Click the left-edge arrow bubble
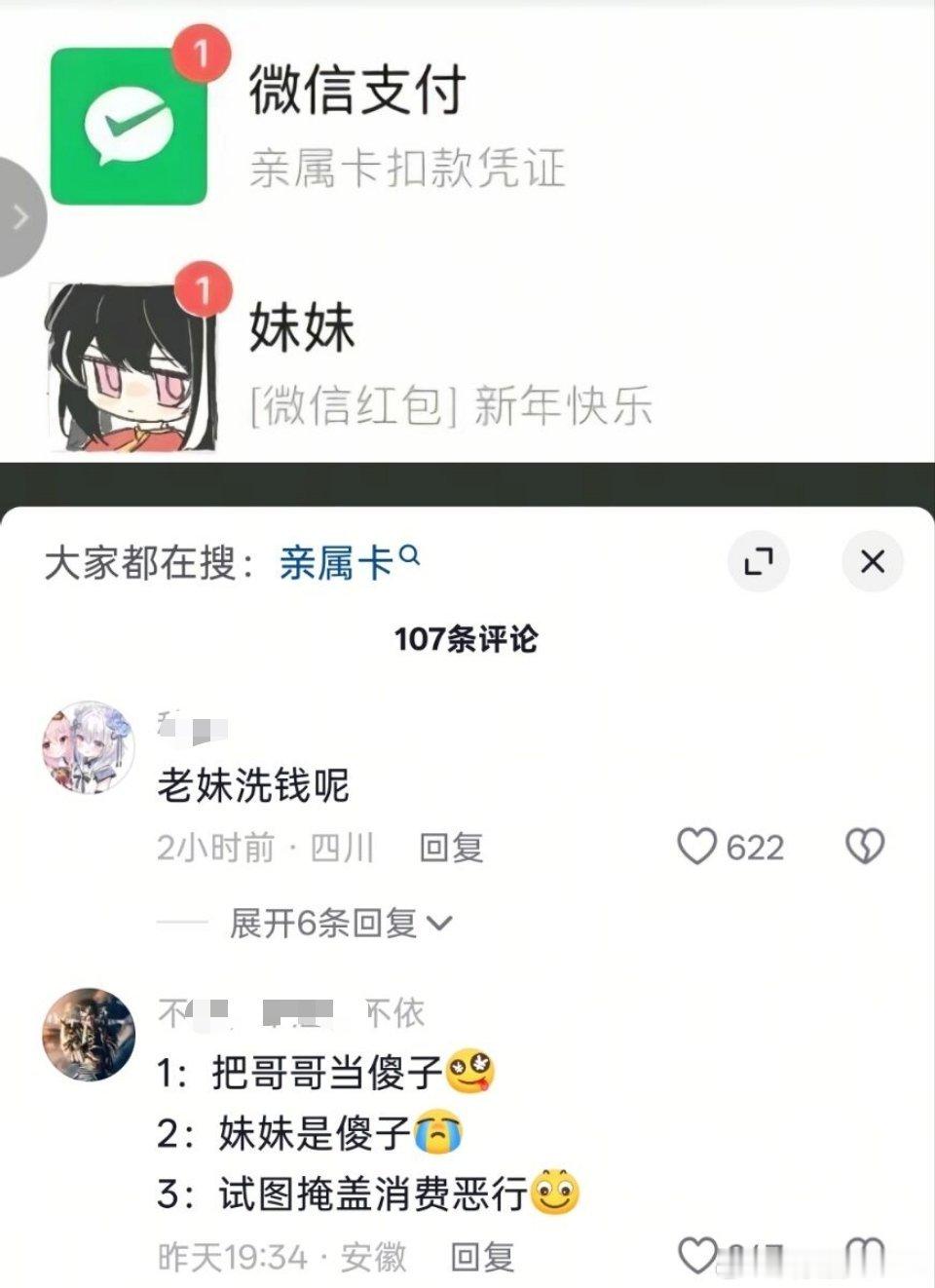 coord(18,217)
